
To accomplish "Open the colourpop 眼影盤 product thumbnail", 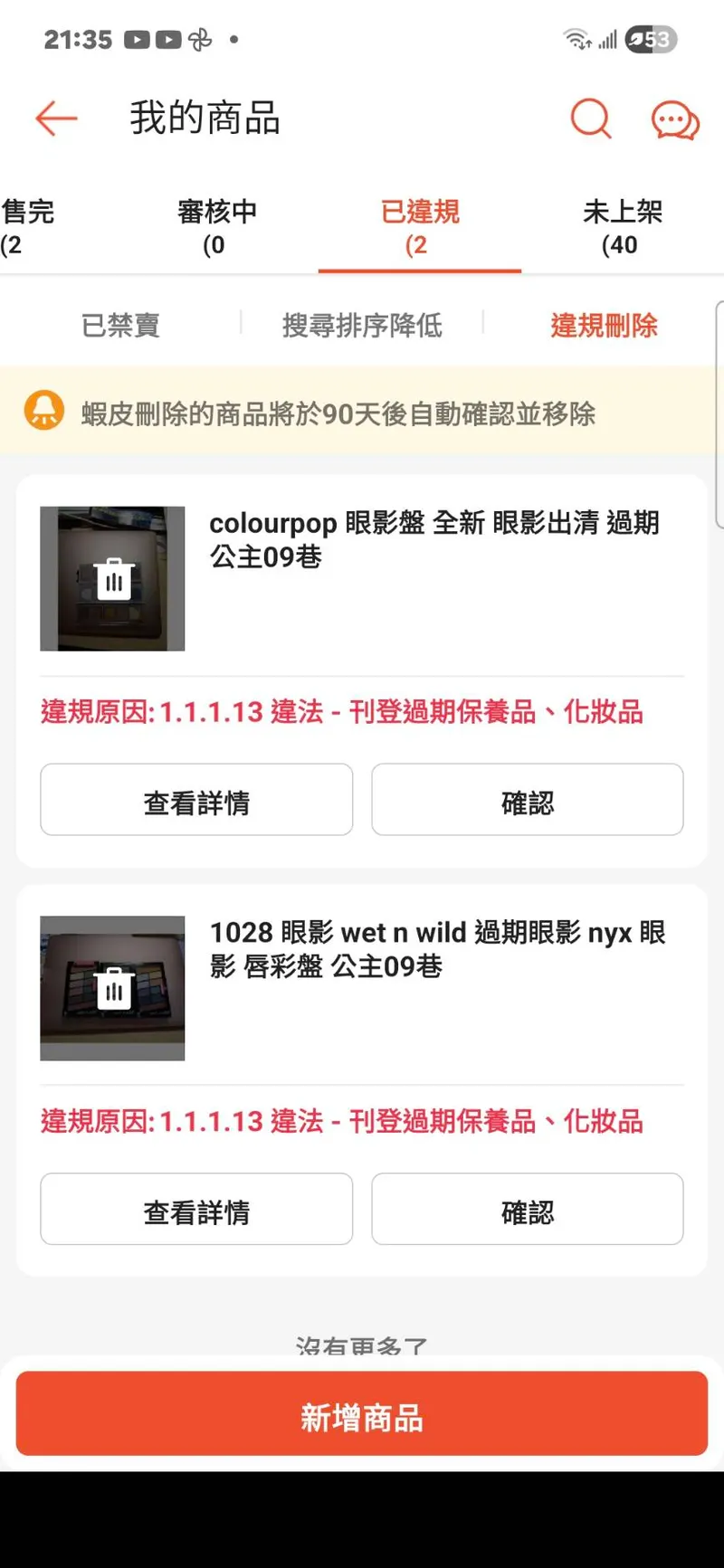I will [x=112, y=579].
